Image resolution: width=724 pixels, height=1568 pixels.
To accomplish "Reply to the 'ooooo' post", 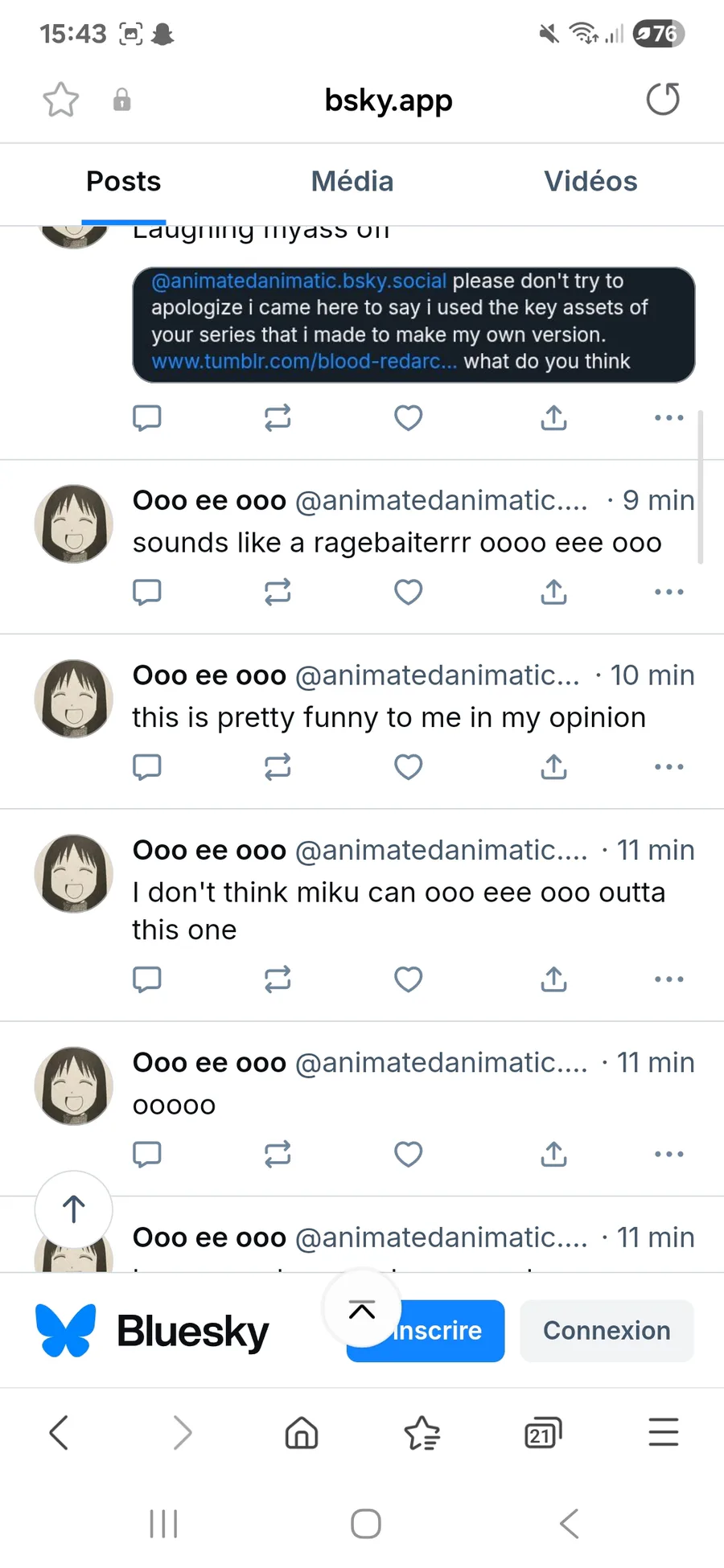I will (x=147, y=1154).
